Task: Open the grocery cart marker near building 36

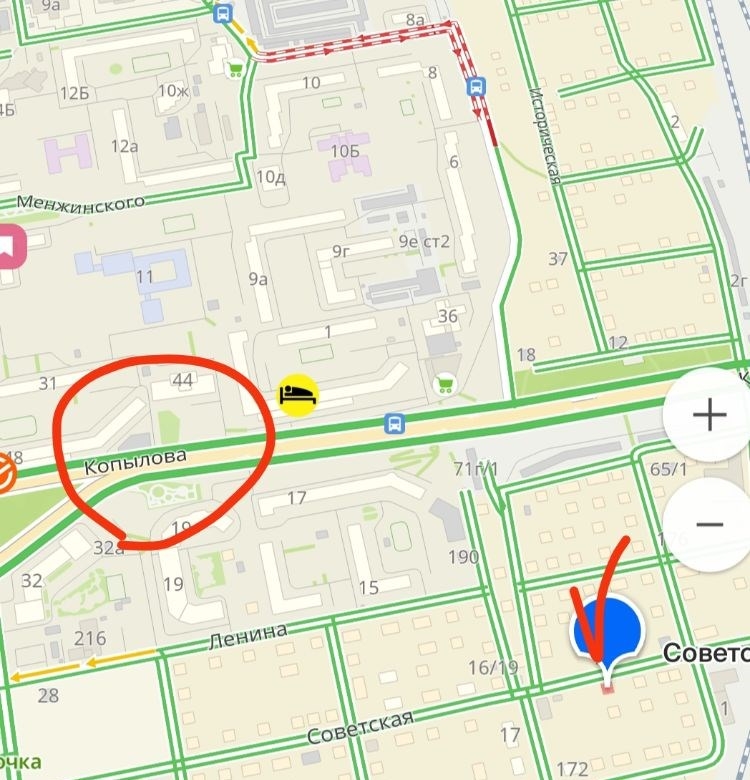Action: point(445,381)
